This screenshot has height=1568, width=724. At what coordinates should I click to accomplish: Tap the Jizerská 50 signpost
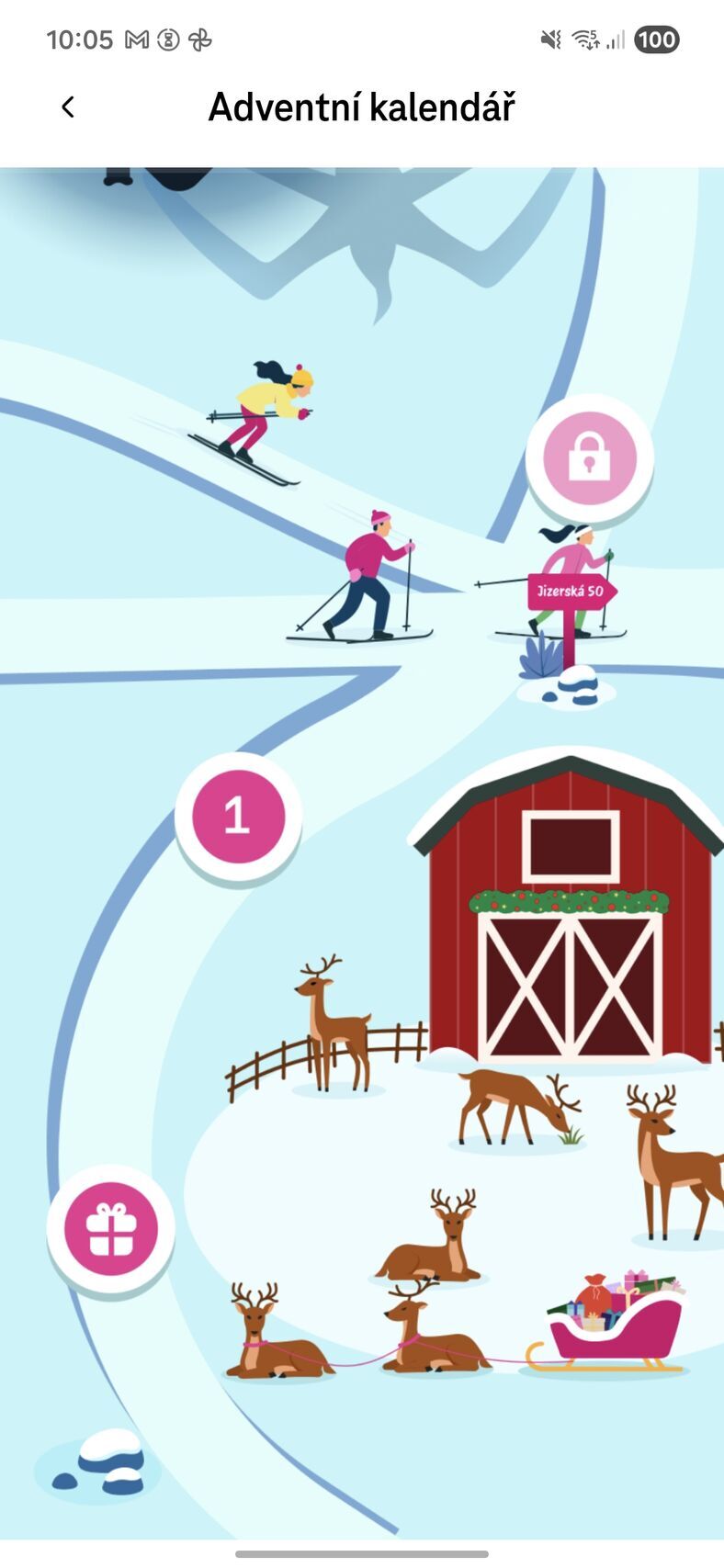click(571, 592)
